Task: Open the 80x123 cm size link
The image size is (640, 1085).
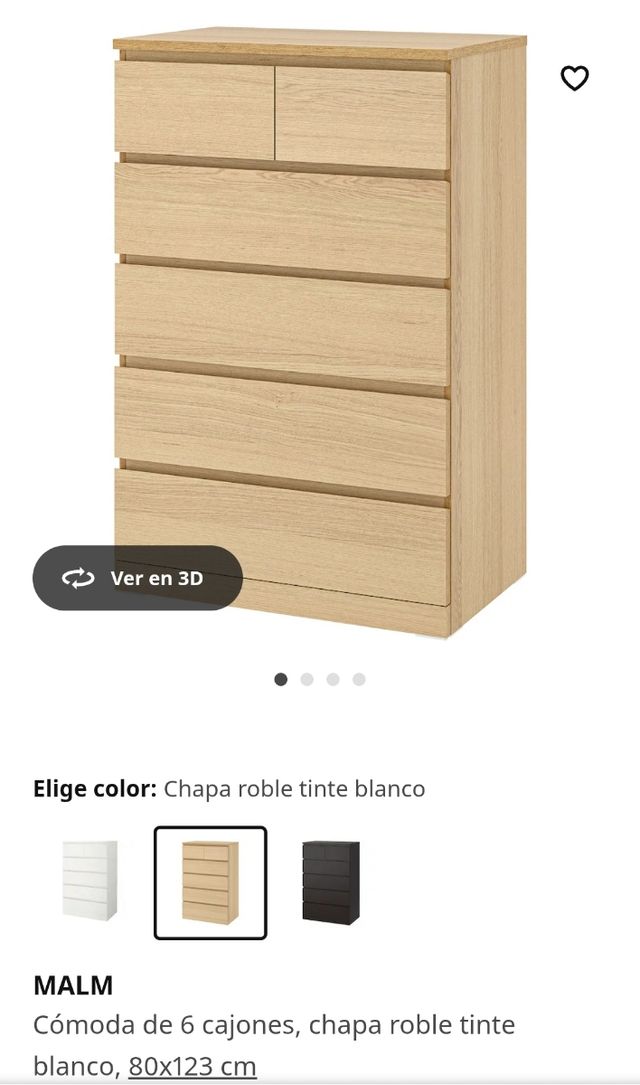Action: click(x=193, y=1066)
